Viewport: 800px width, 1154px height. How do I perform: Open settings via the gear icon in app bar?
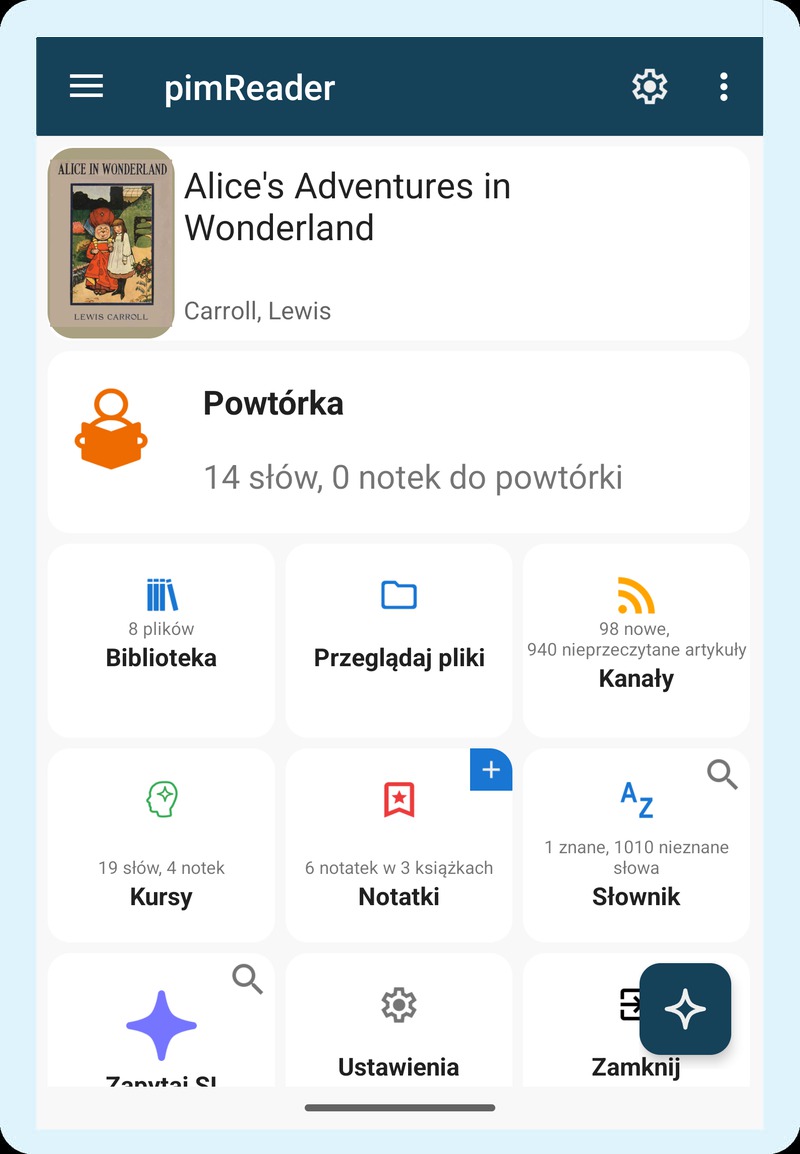pos(649,87)
